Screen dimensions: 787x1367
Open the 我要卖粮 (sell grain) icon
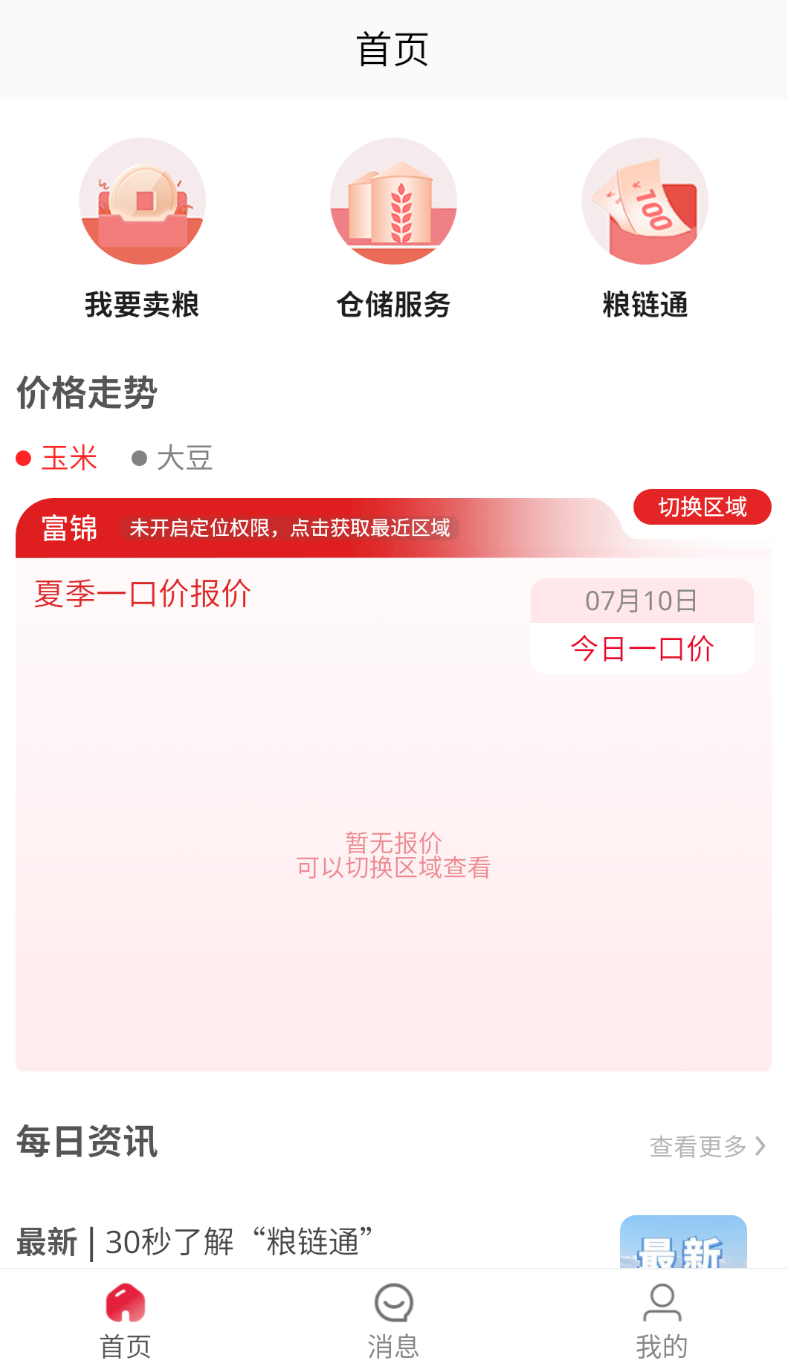tap(142, 201)
